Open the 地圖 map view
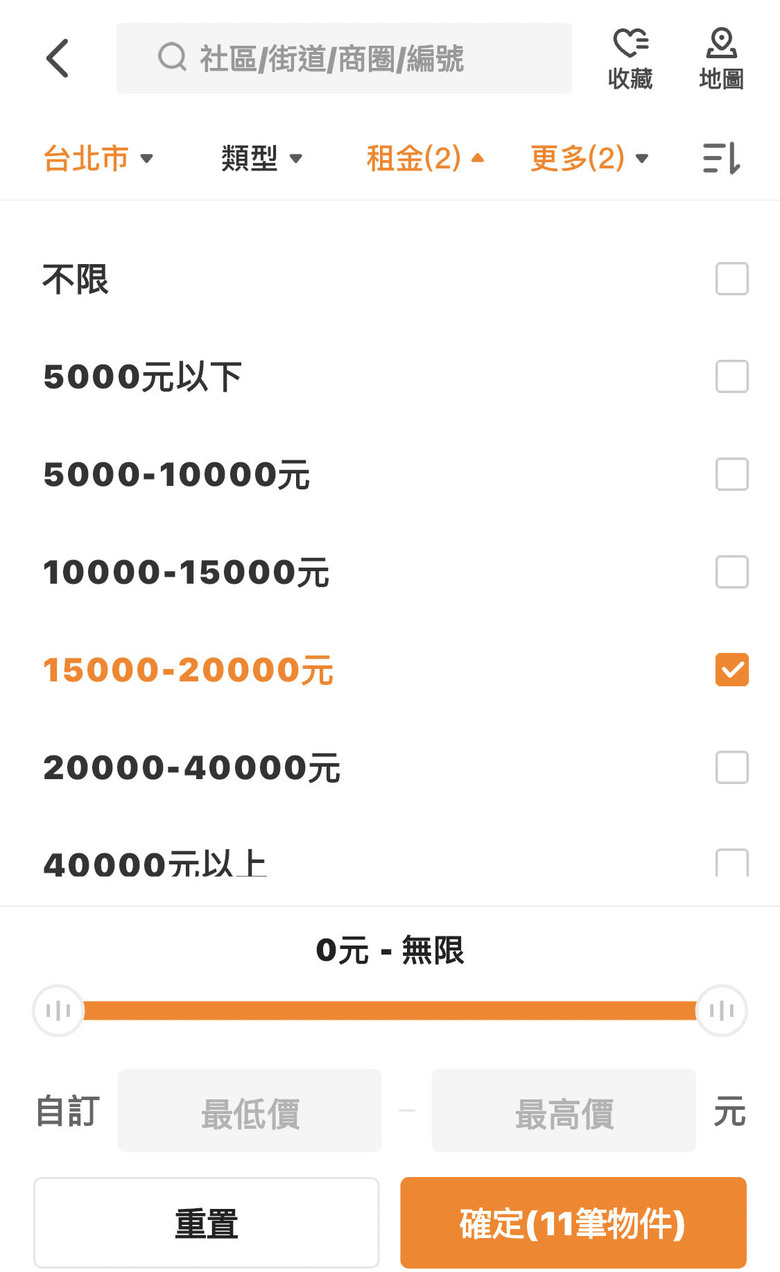Viewport: 780px width, 1272px height. pyautogui.click(x=721, y=59)
